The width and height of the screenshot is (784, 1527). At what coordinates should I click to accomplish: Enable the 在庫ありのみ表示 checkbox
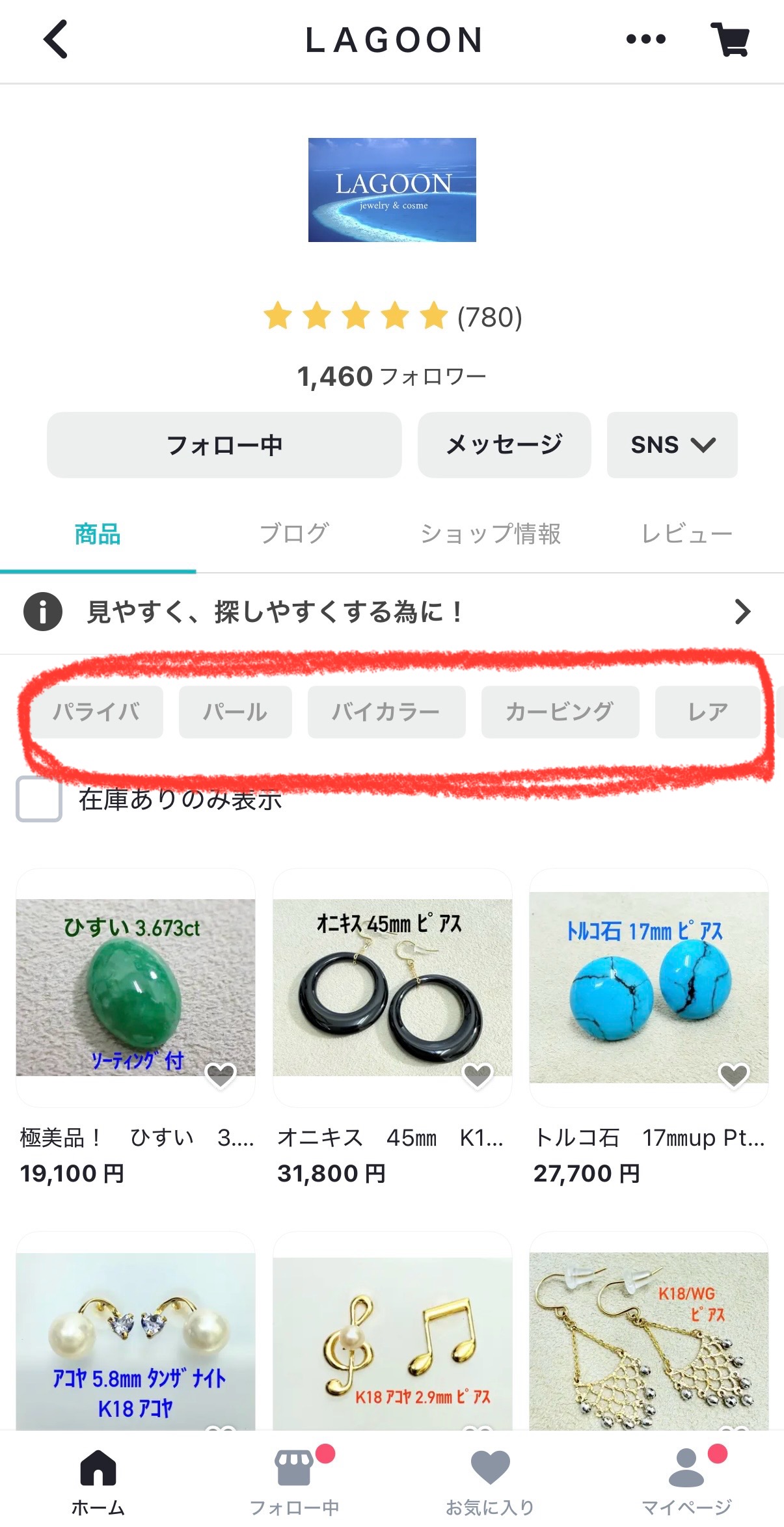pyautogui.click(x=37, y=803)
